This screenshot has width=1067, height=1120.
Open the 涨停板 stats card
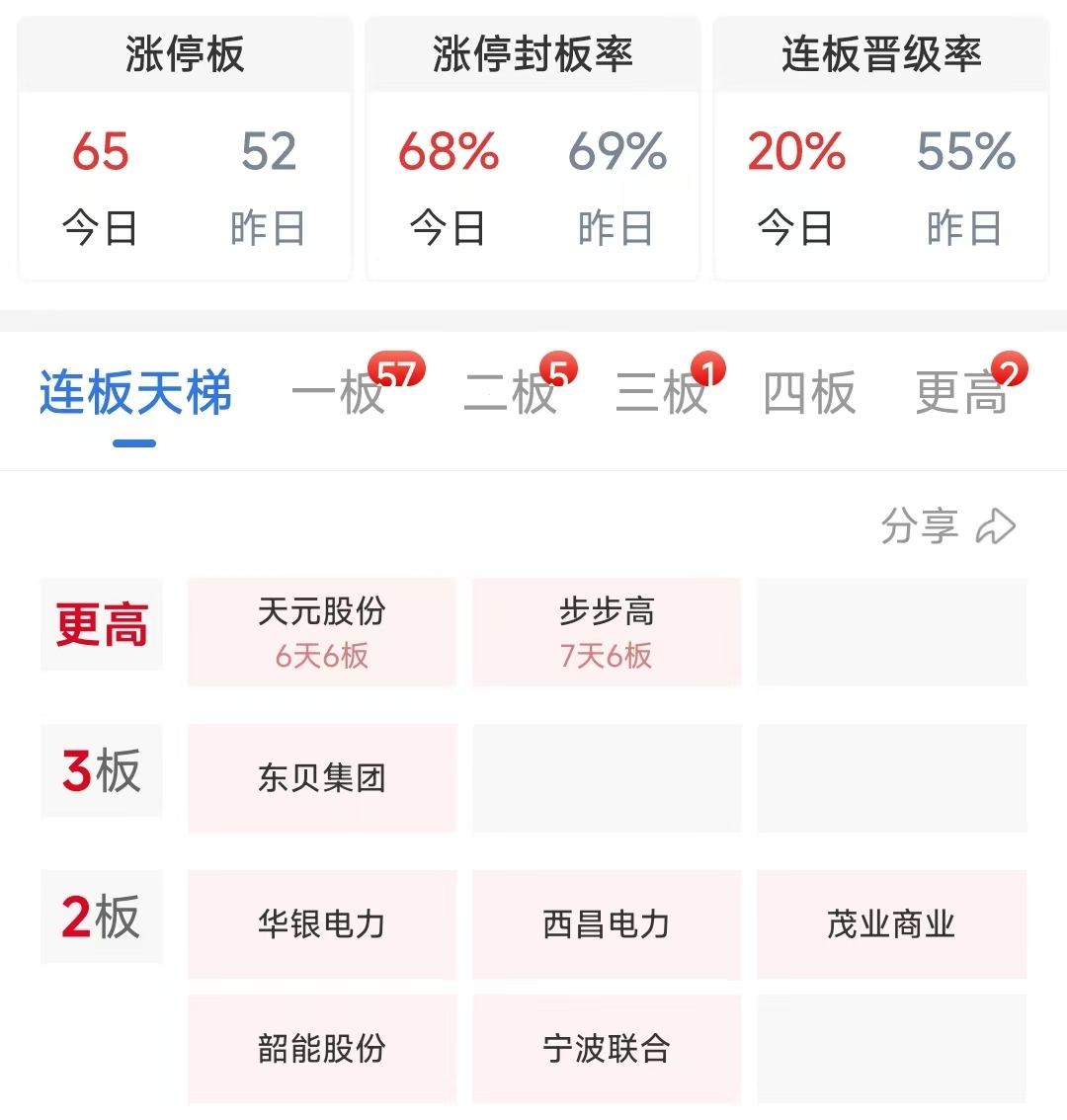tap(185, 148)
